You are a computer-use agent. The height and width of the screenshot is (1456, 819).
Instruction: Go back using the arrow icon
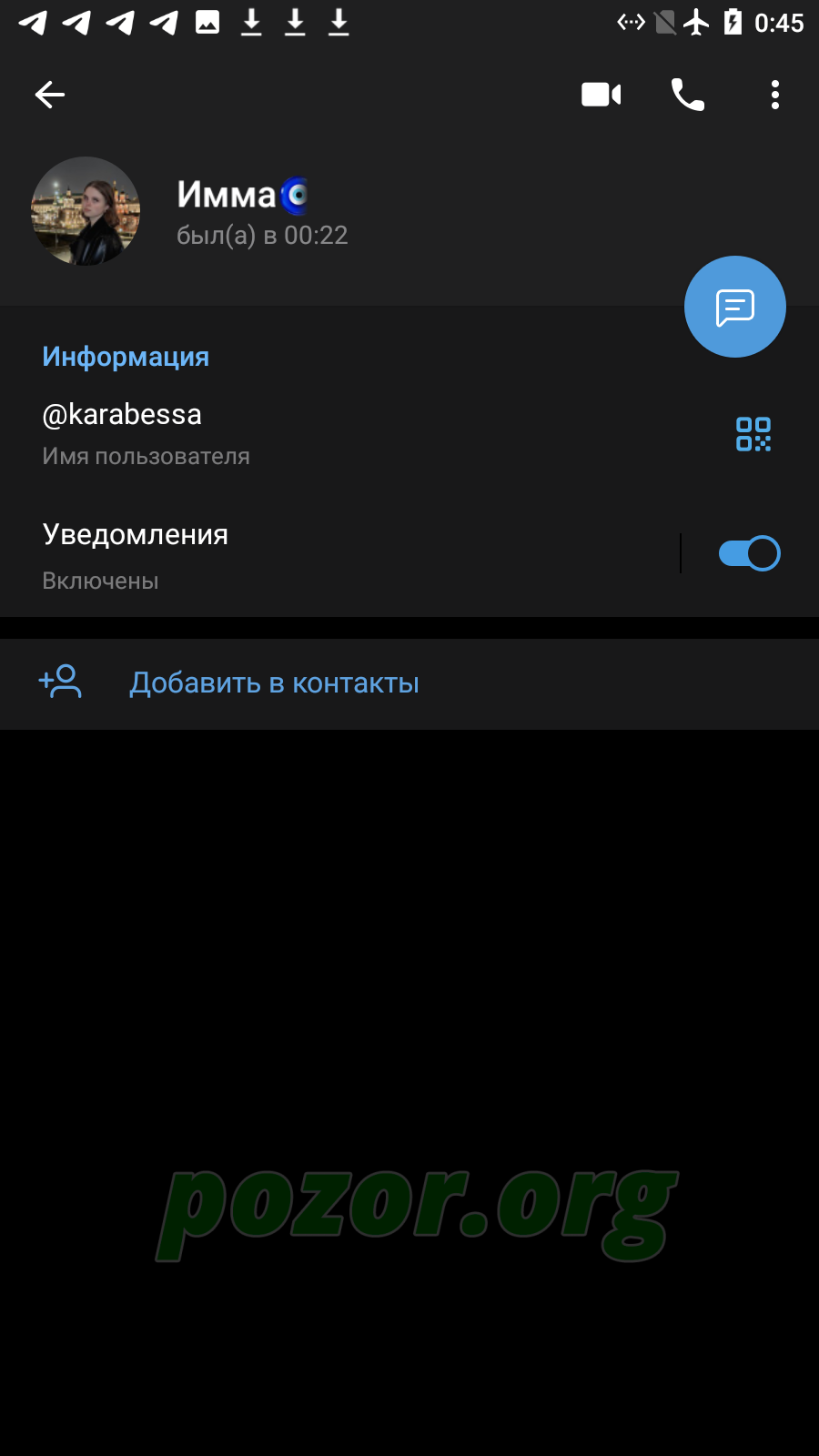50,95
